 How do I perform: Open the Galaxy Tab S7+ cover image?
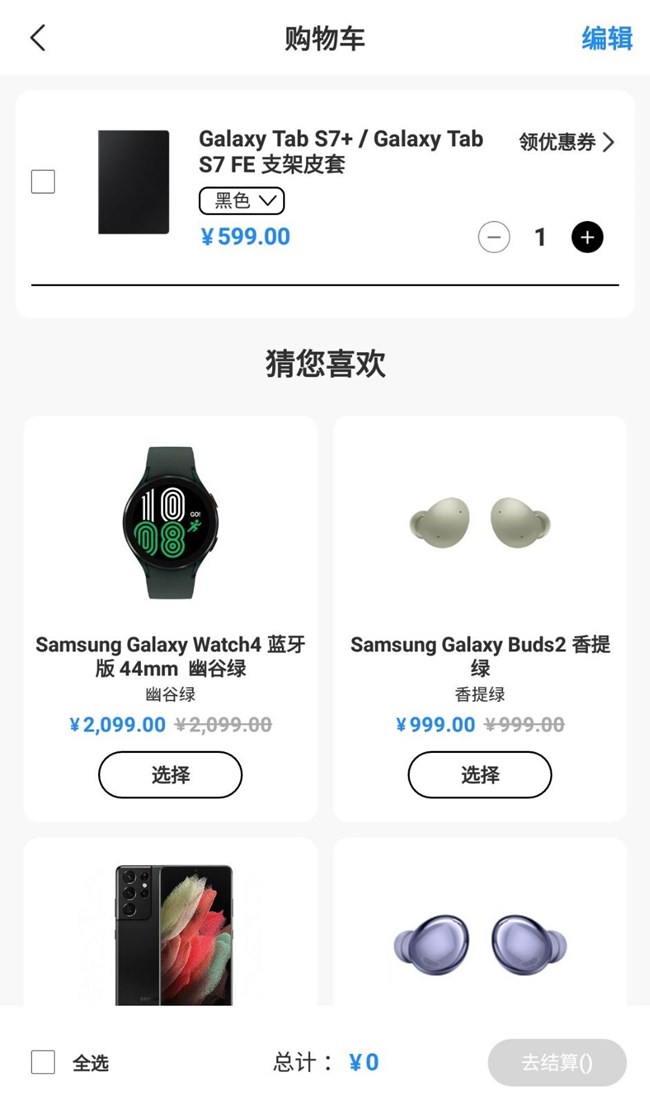[133, 182]
